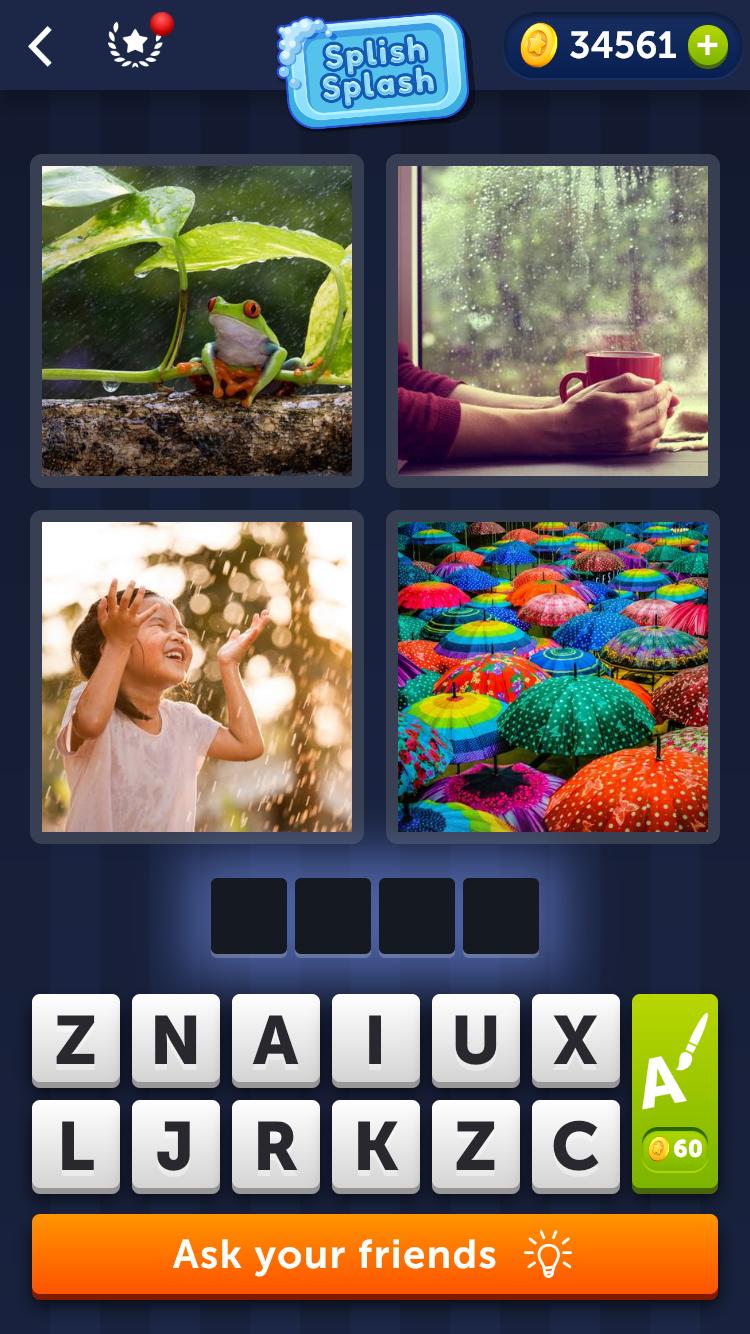Go back with the arrow icon
This screenshot has height=1334, width=750.
click(40, 46)
